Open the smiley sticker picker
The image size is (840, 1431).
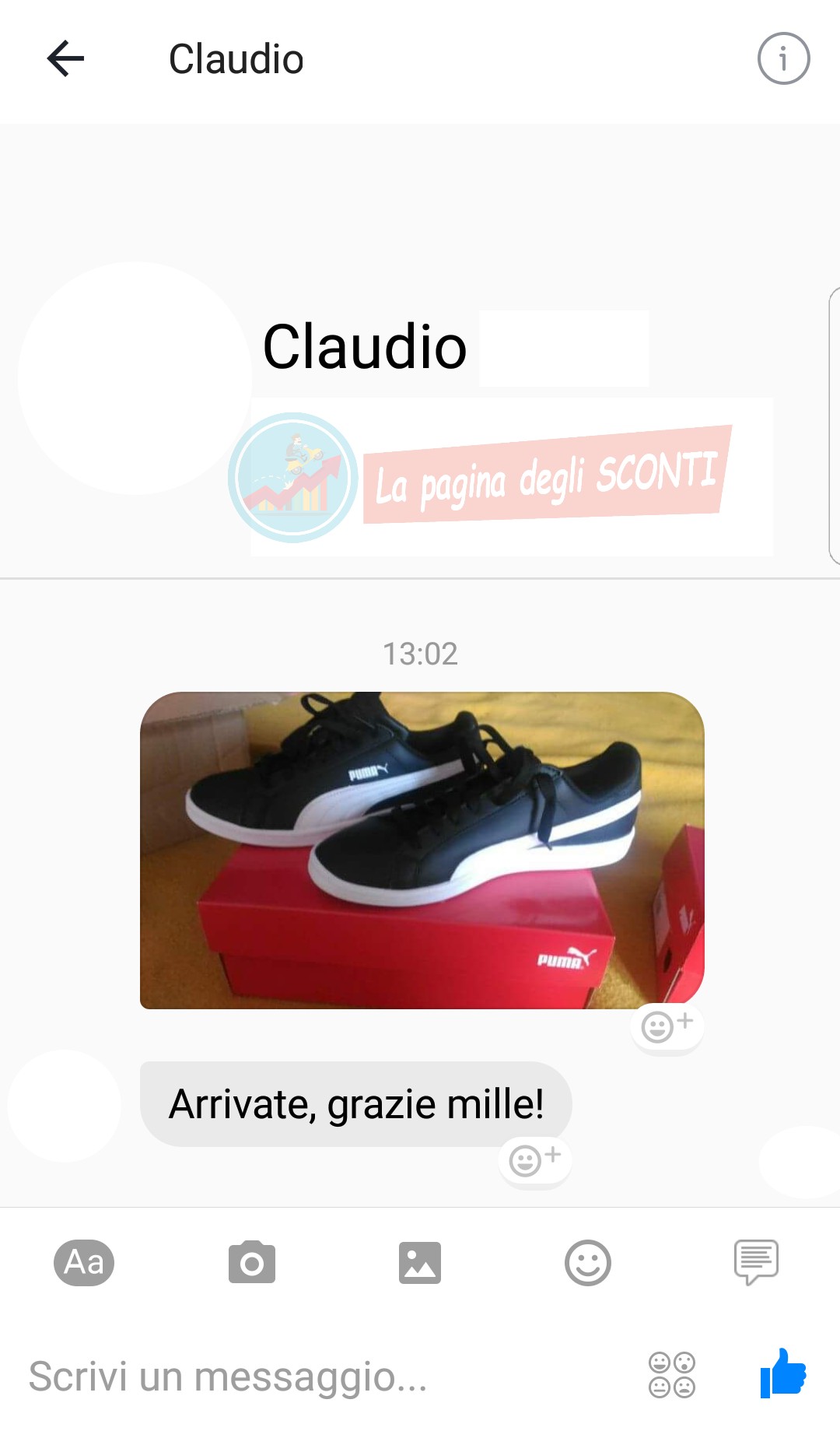(587, 1262)
